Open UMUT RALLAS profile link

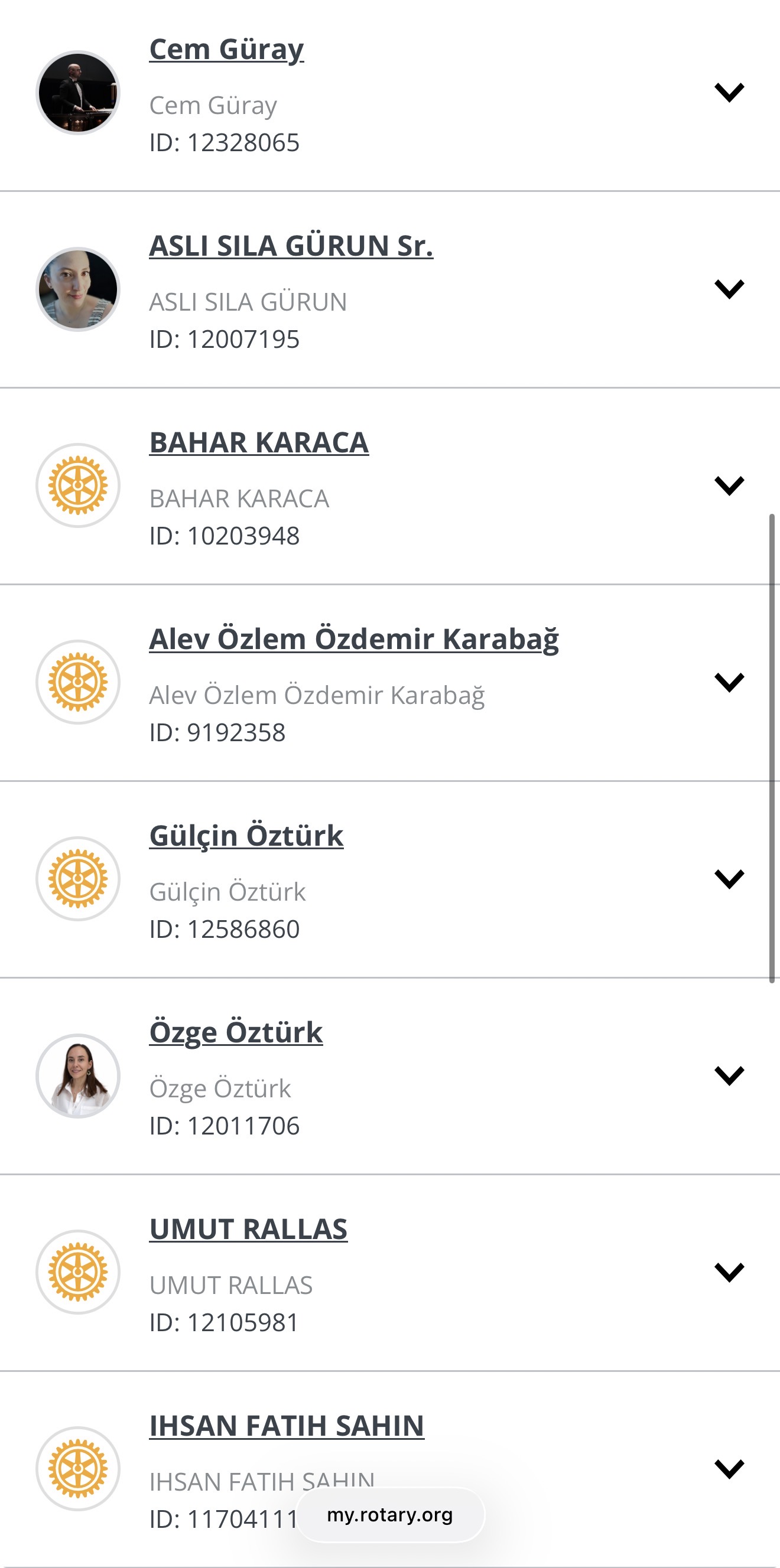click(248, 1229)
